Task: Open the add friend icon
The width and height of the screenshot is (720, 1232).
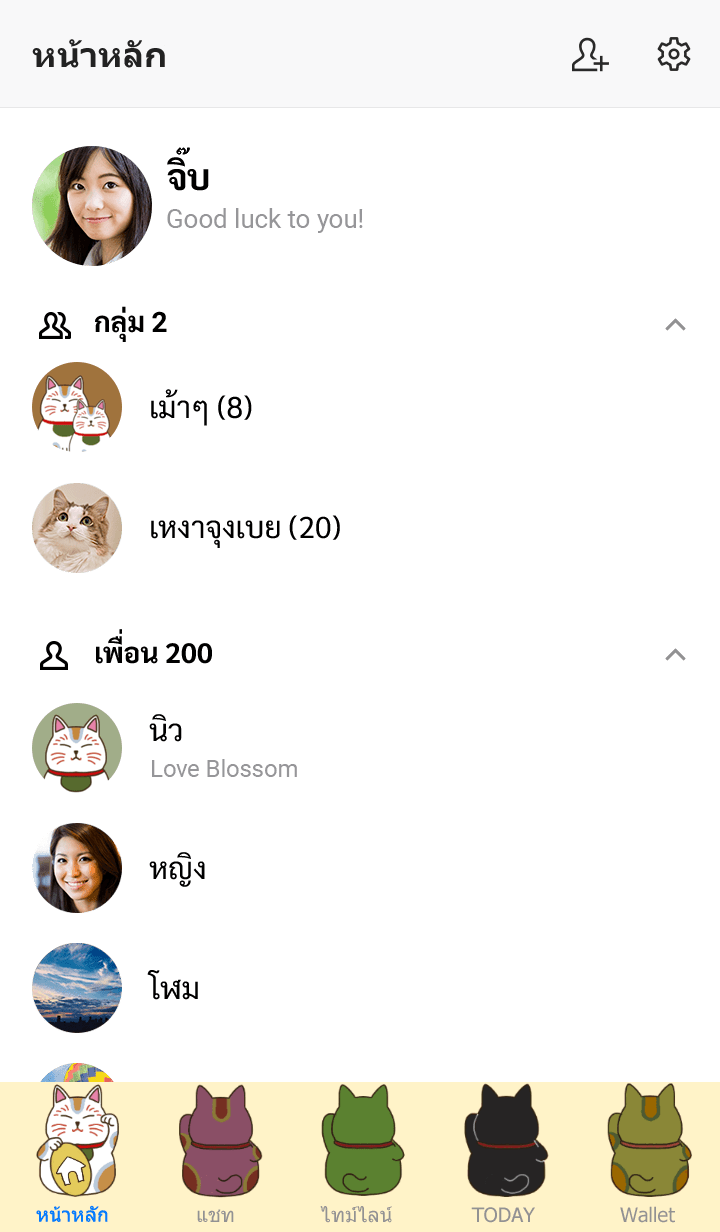Action: pyautogui.click(x=589, y=55)
